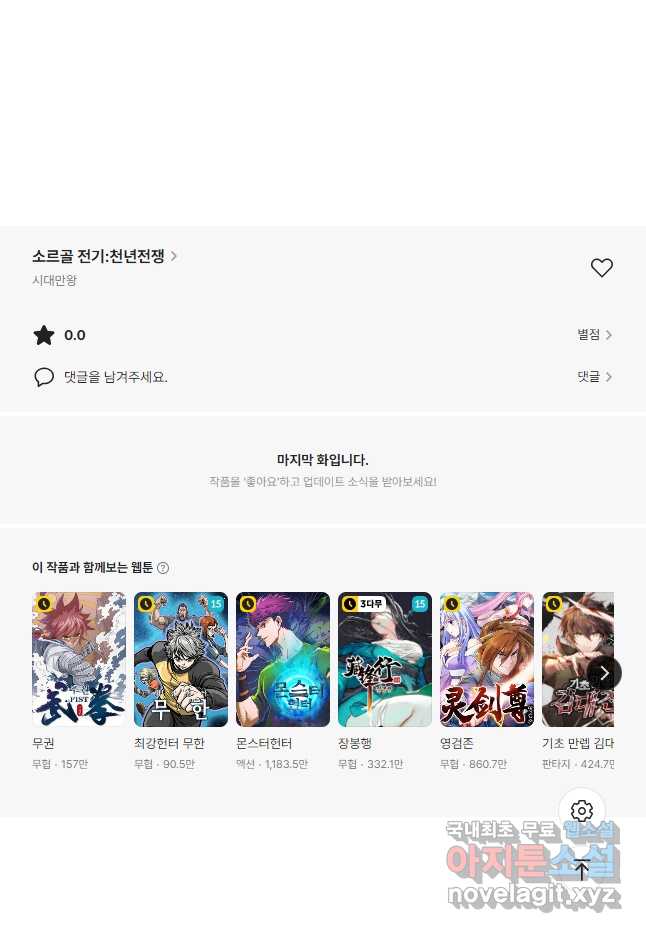Open the 장봉행 webtoon card
646x933 pixels.
[385, 660]
